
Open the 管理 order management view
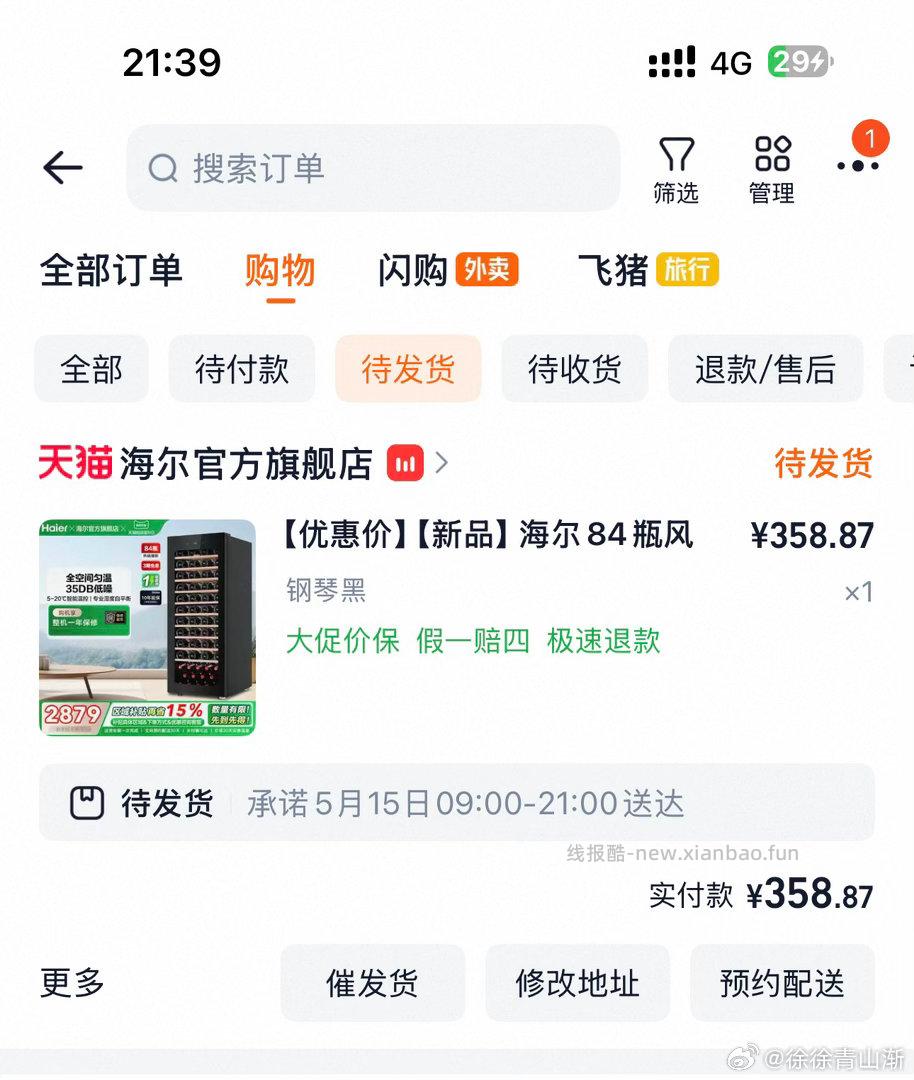pos(771,168)
